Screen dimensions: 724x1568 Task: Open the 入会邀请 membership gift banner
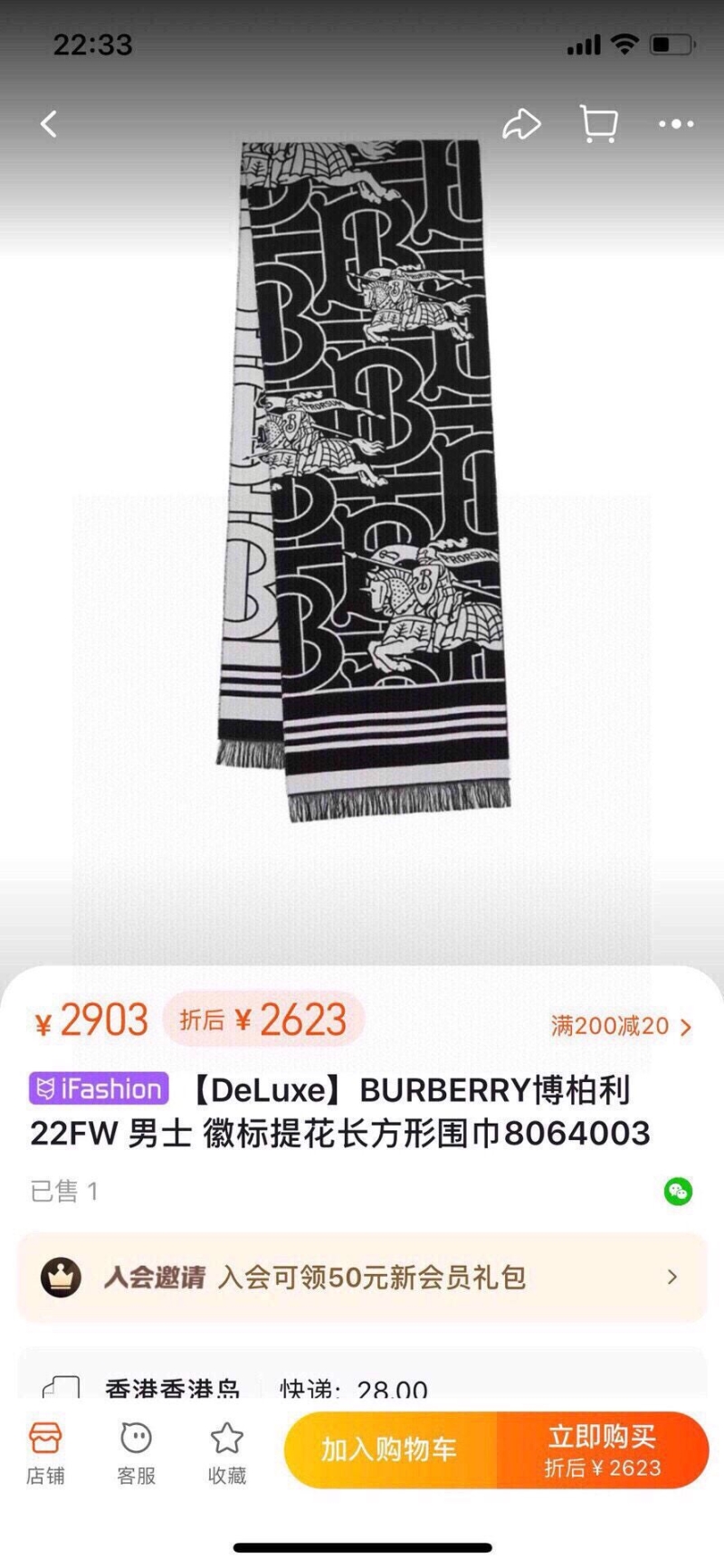pos(362,1277)
